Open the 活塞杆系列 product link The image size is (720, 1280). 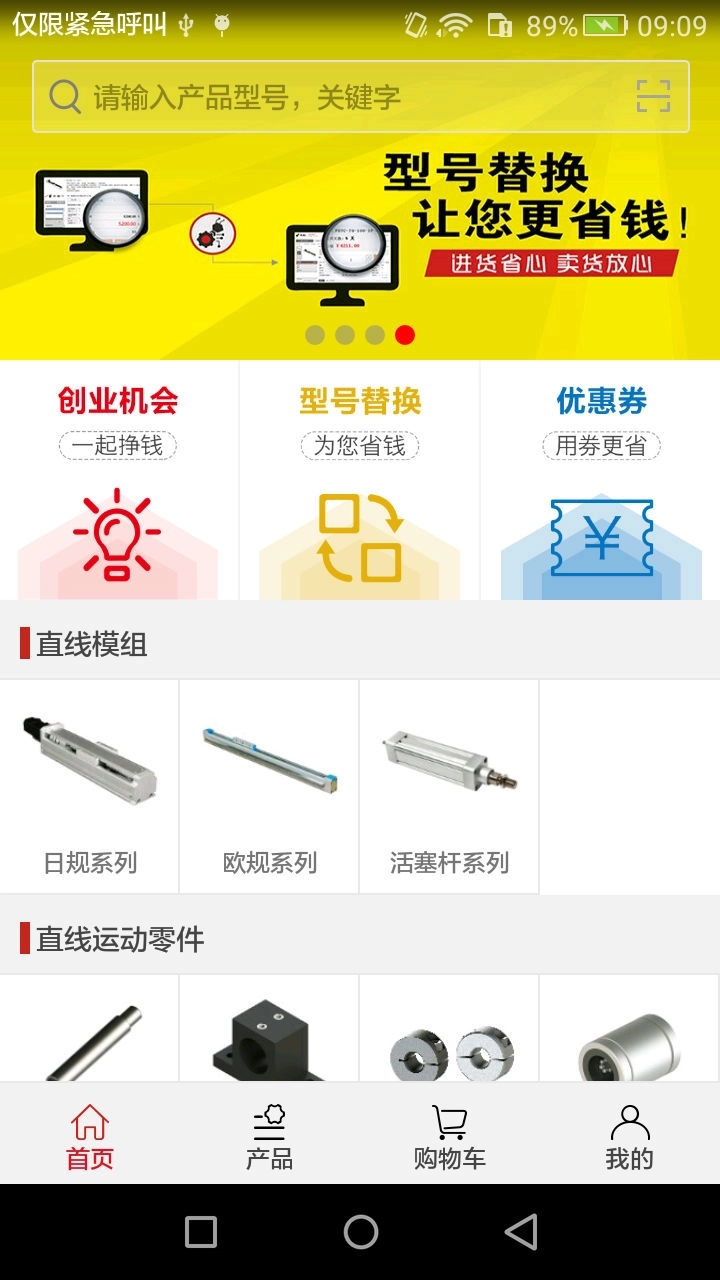click(x=449, y=786)
